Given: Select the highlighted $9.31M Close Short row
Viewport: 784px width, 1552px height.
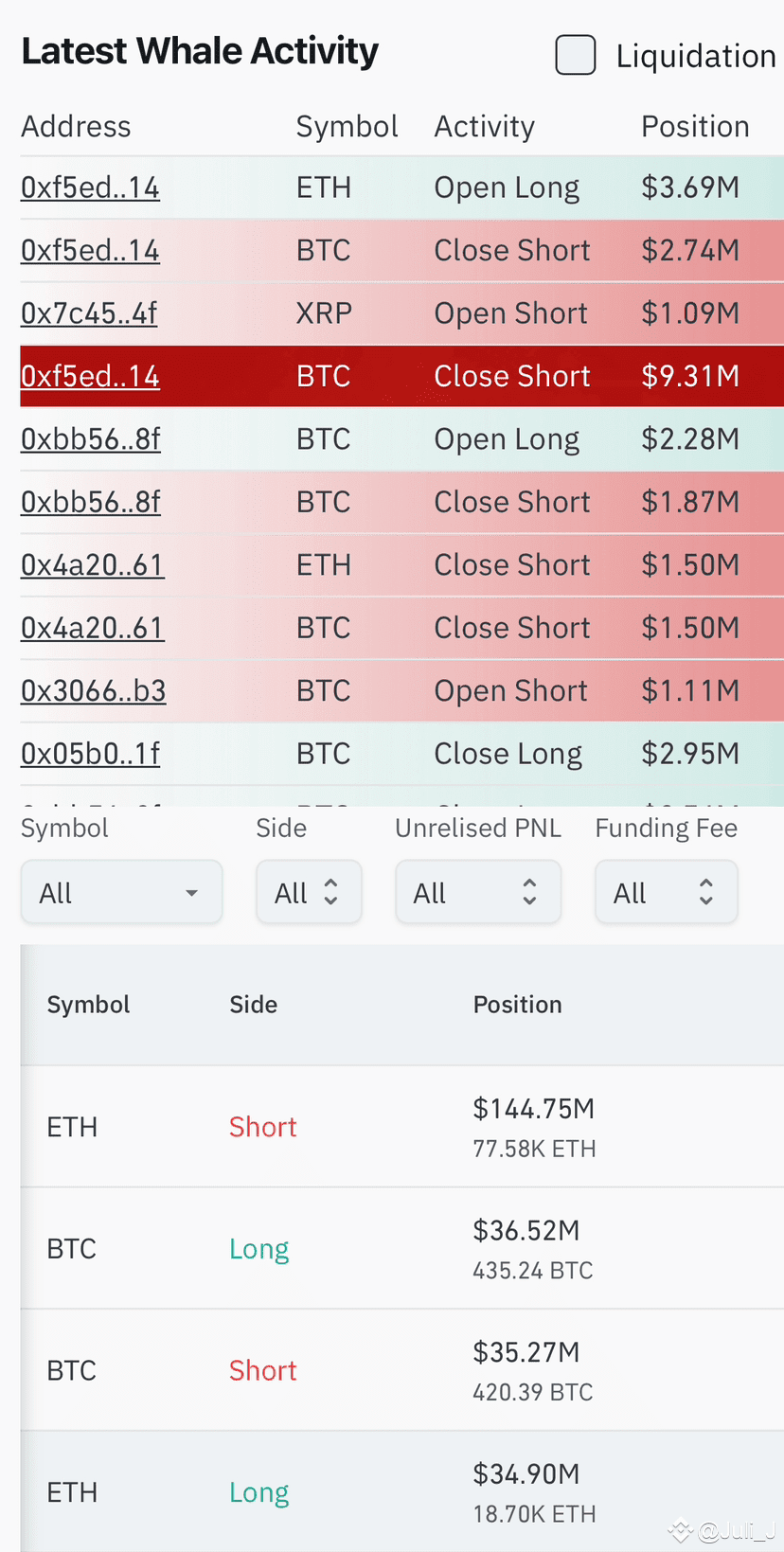Looking at the screenshot, I should 392,376.
